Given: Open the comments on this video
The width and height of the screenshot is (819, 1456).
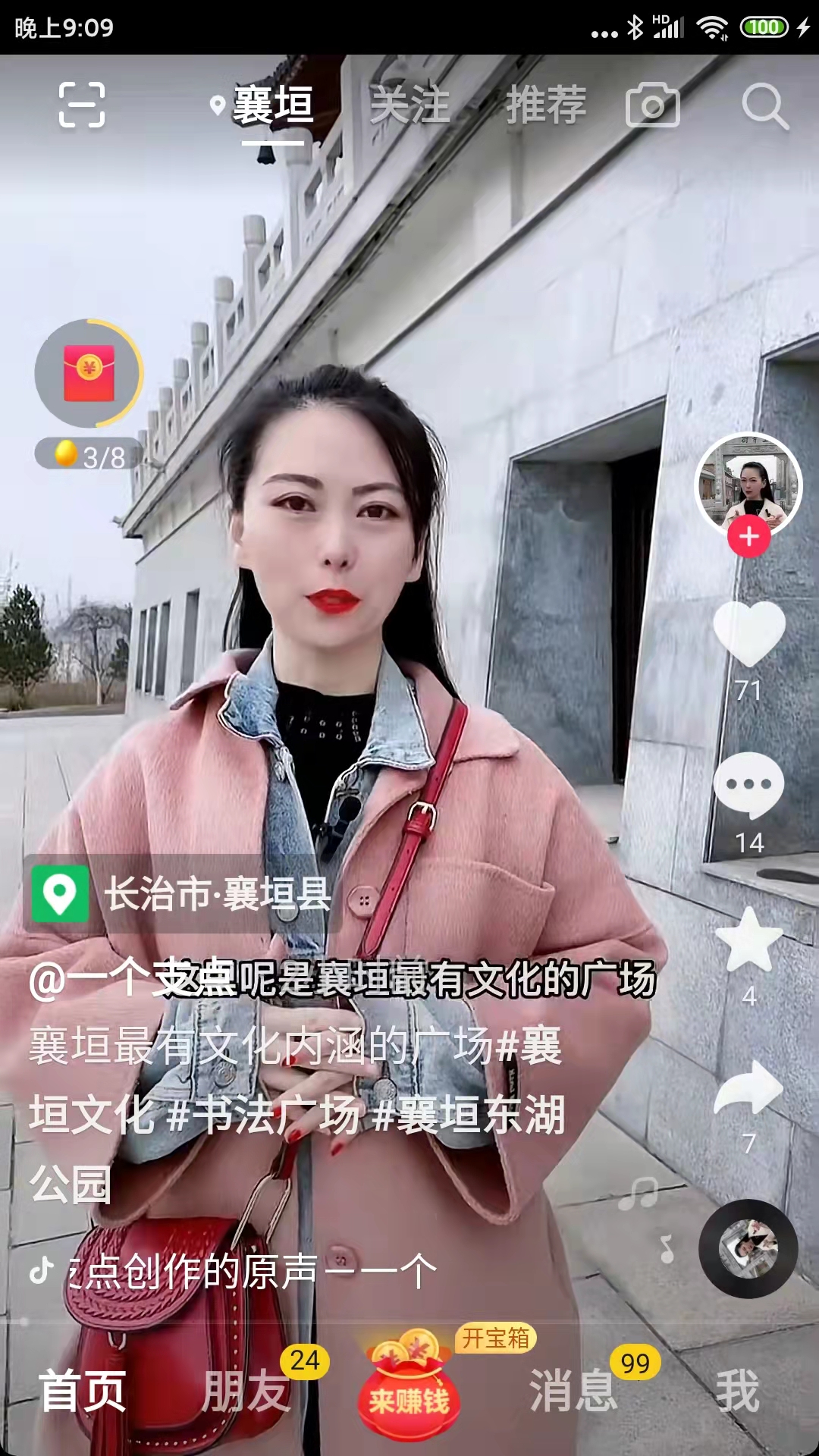Looking at the screenshot, I should coord(748,786).
